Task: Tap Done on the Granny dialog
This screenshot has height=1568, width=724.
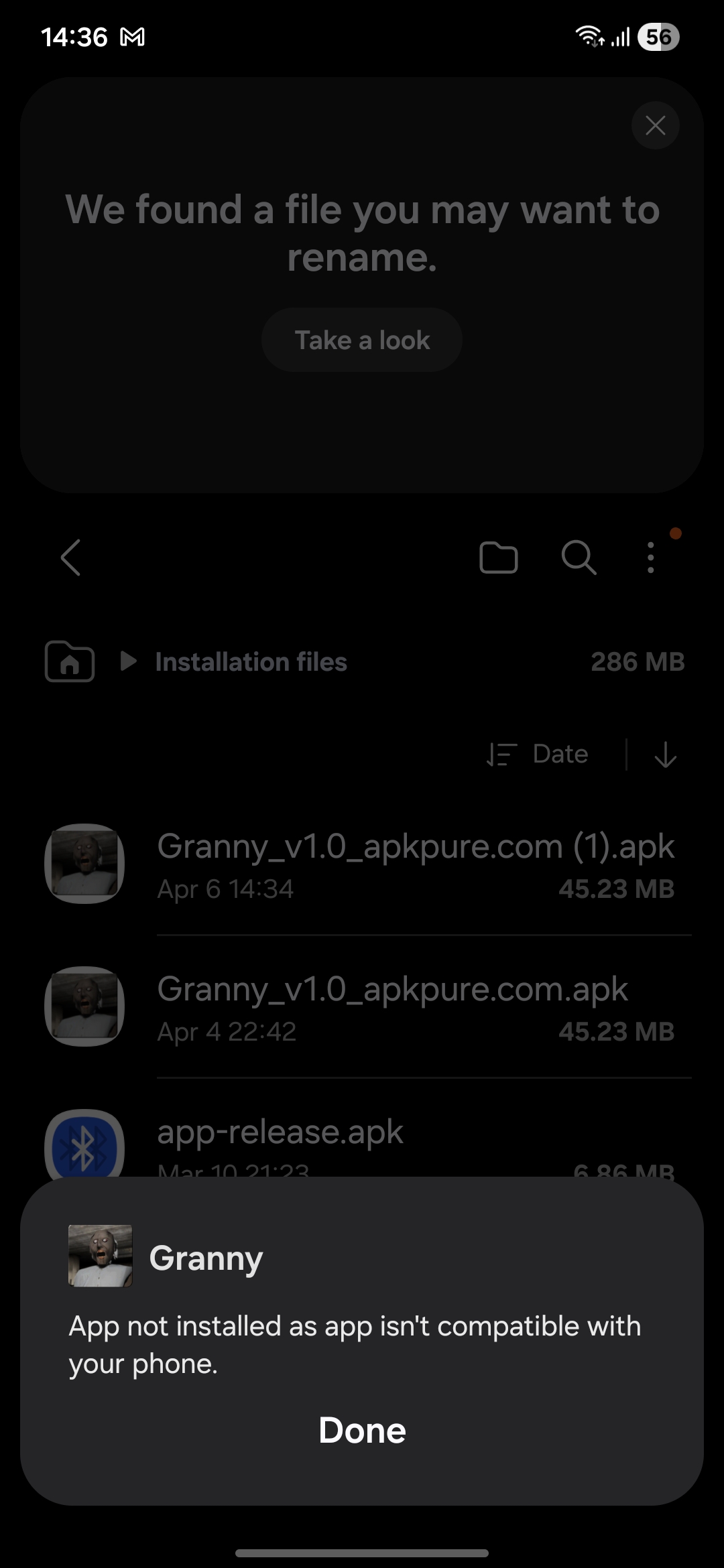Action: pos(362,1431)
